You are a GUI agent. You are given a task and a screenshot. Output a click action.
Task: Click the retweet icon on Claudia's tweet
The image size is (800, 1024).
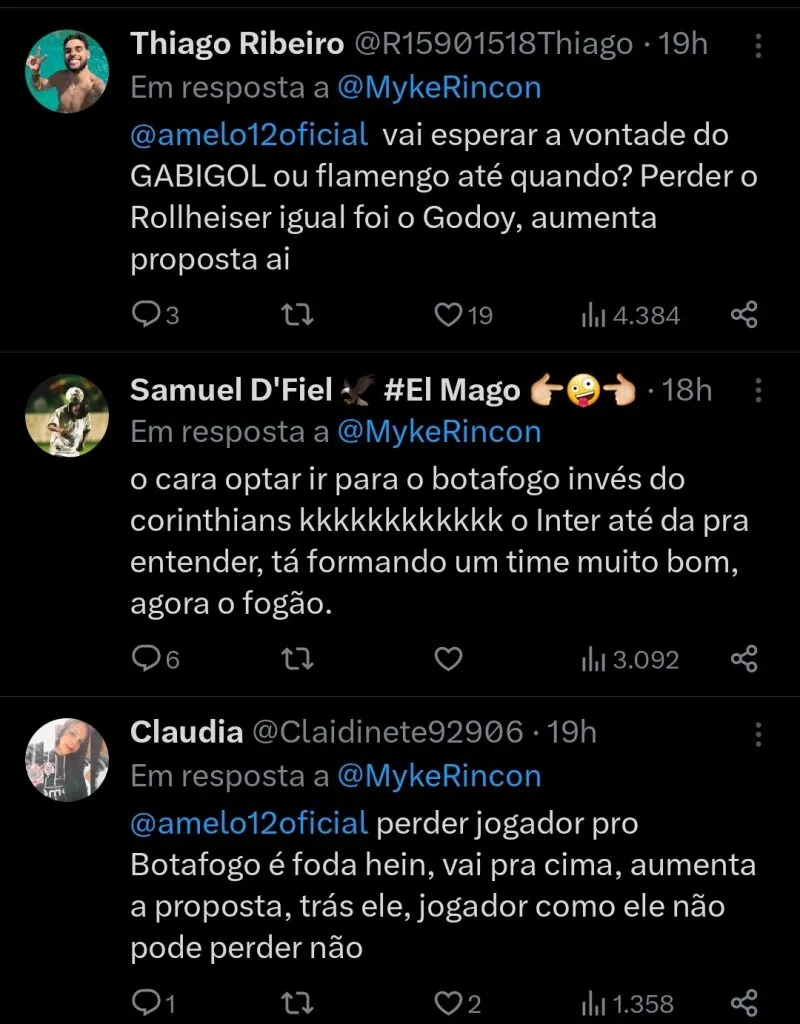pos(297,1001)
